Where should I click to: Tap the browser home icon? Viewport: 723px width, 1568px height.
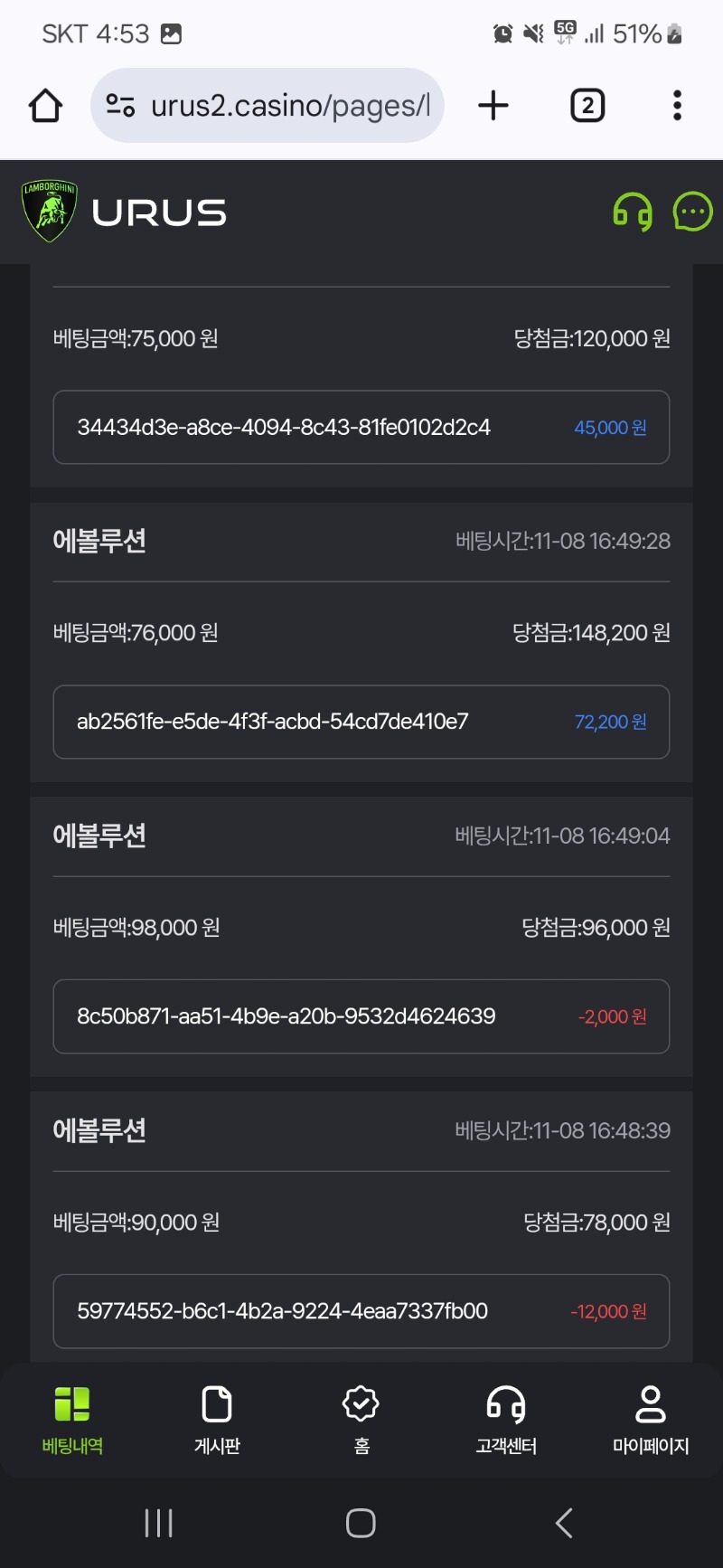click(45, 106)
